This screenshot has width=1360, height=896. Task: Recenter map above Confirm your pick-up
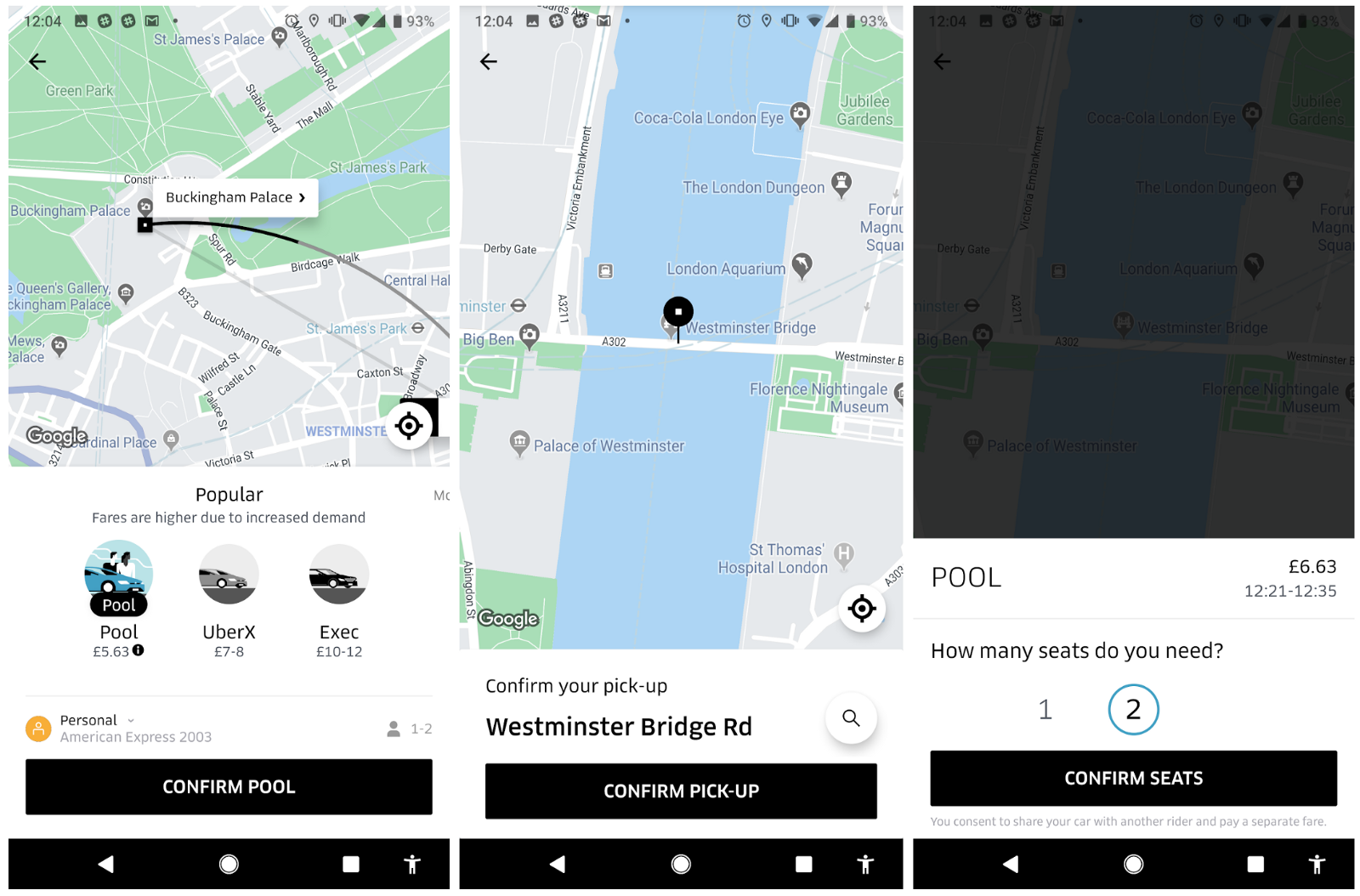[862, 609]
